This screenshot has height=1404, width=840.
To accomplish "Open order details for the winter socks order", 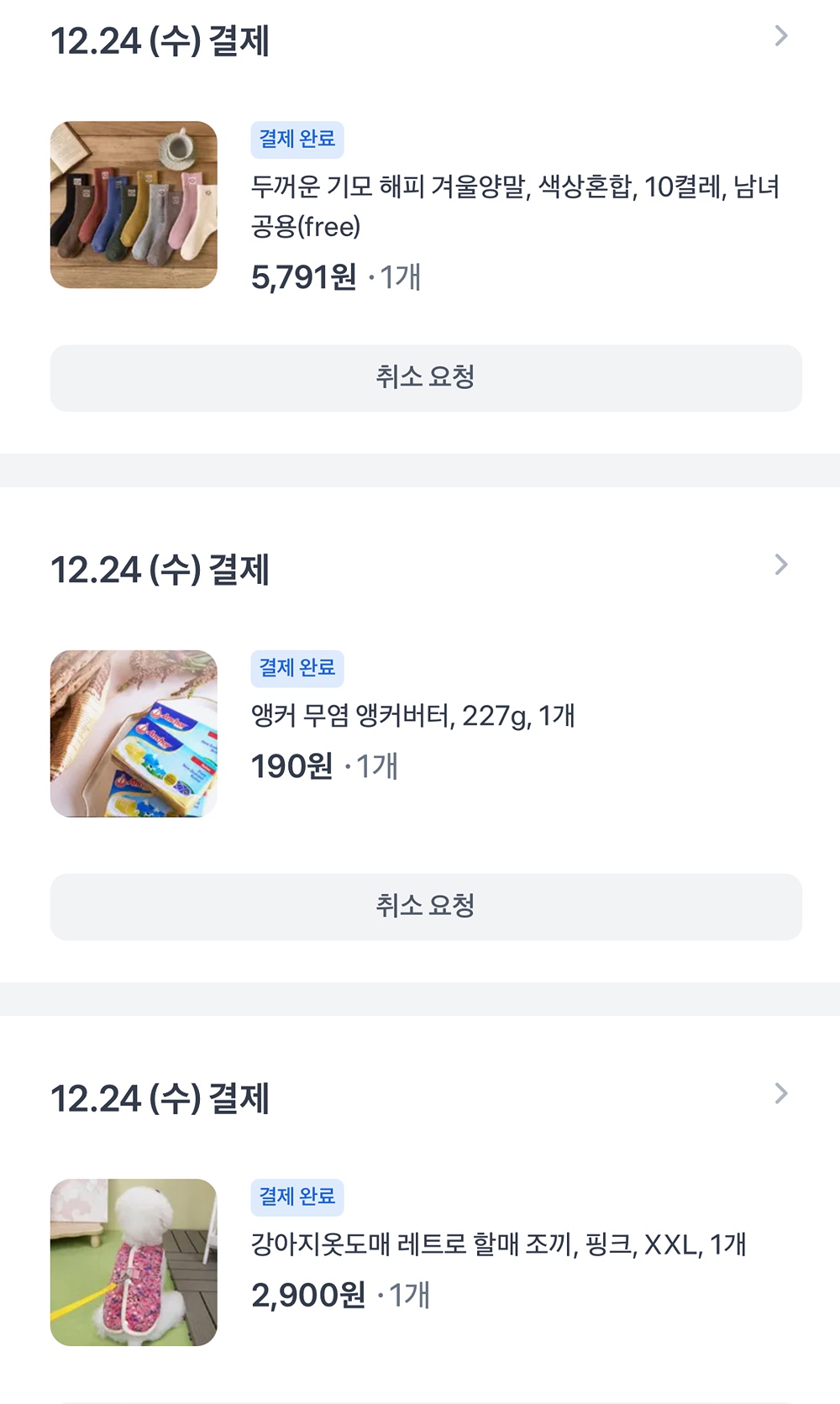I will 780,36.
